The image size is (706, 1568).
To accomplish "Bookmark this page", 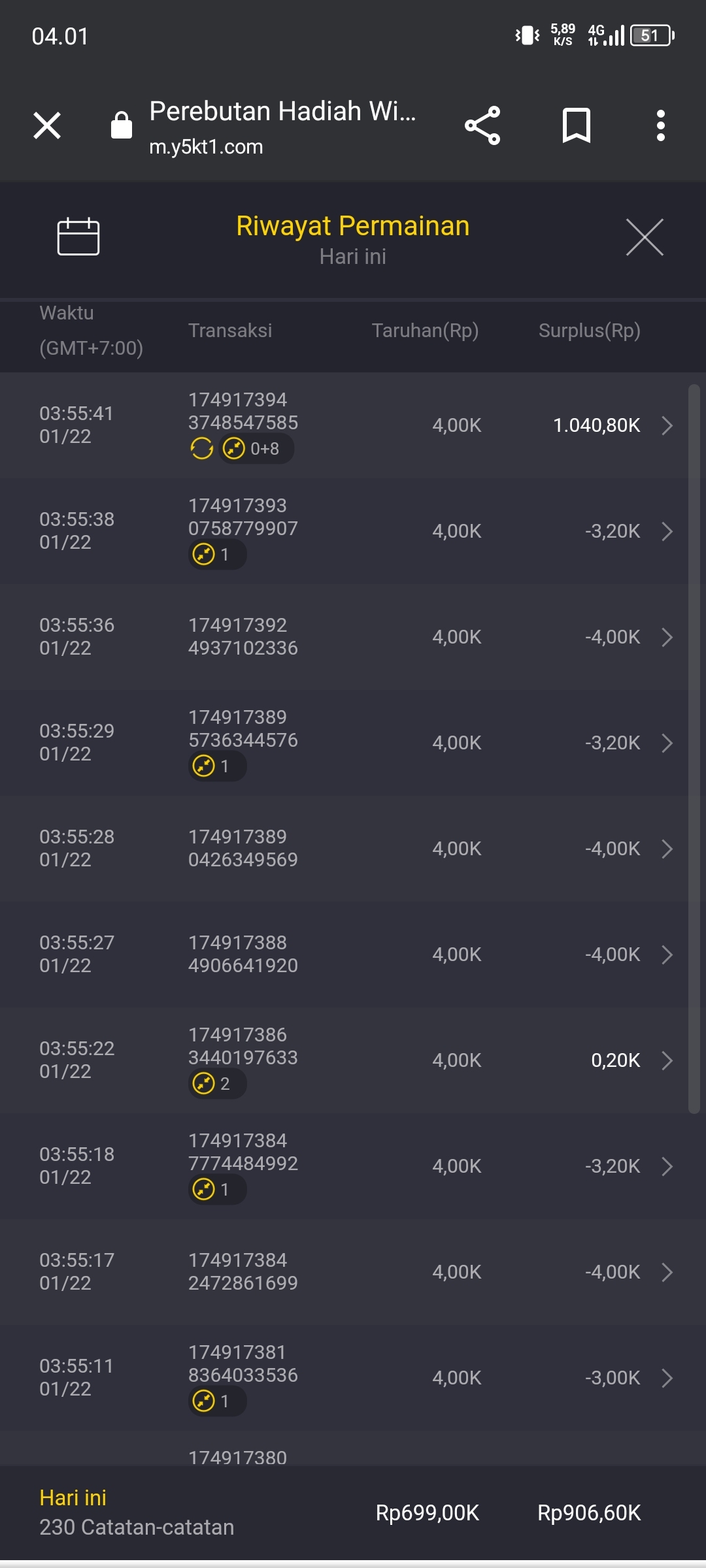I will point(576,125).
